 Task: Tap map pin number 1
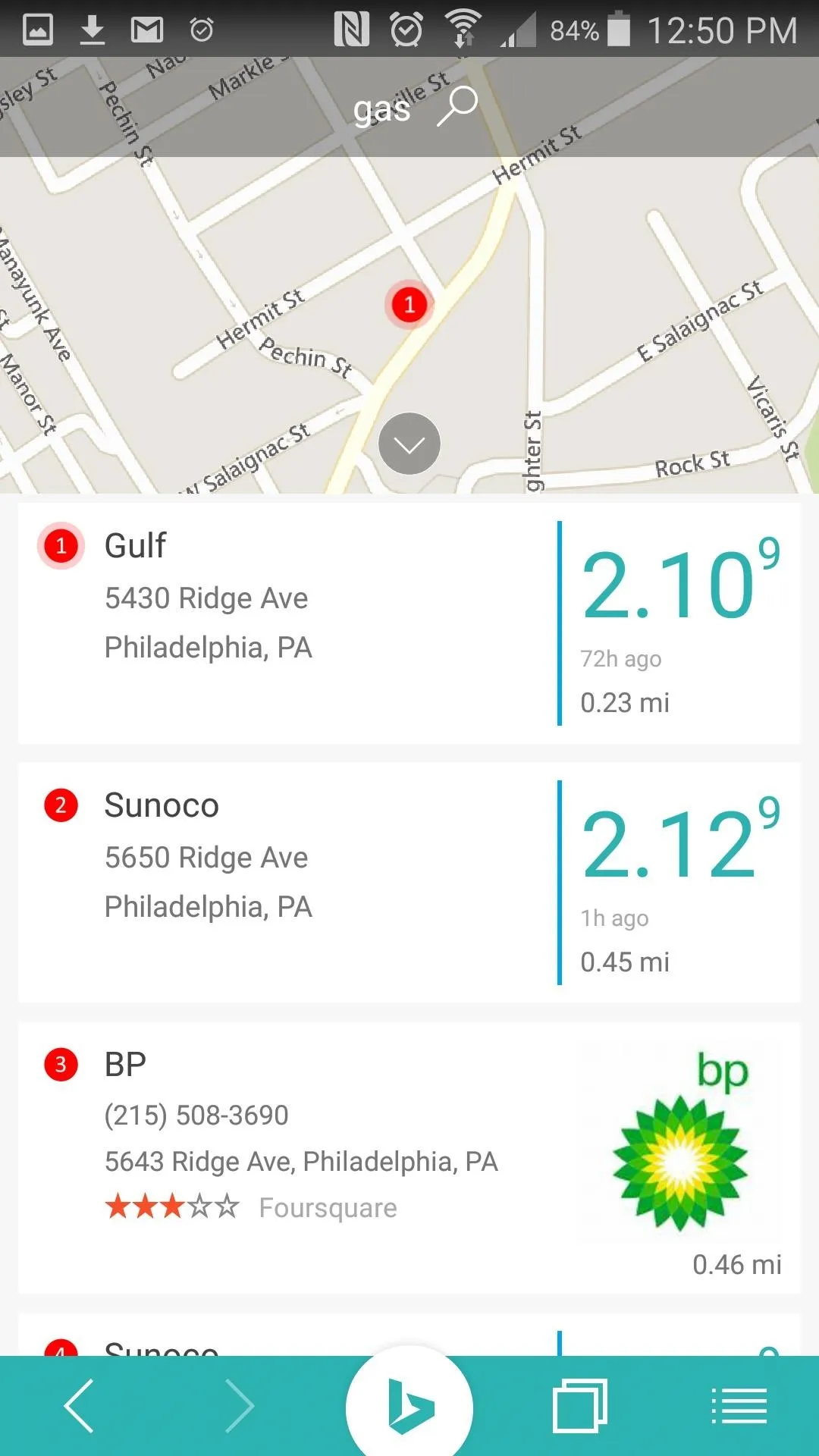(x=409, y=305)
